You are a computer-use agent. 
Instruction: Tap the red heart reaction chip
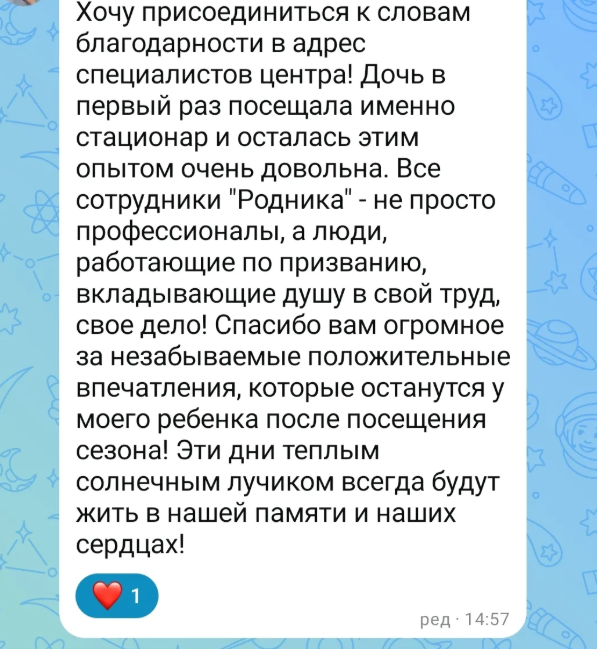[117, 596]
